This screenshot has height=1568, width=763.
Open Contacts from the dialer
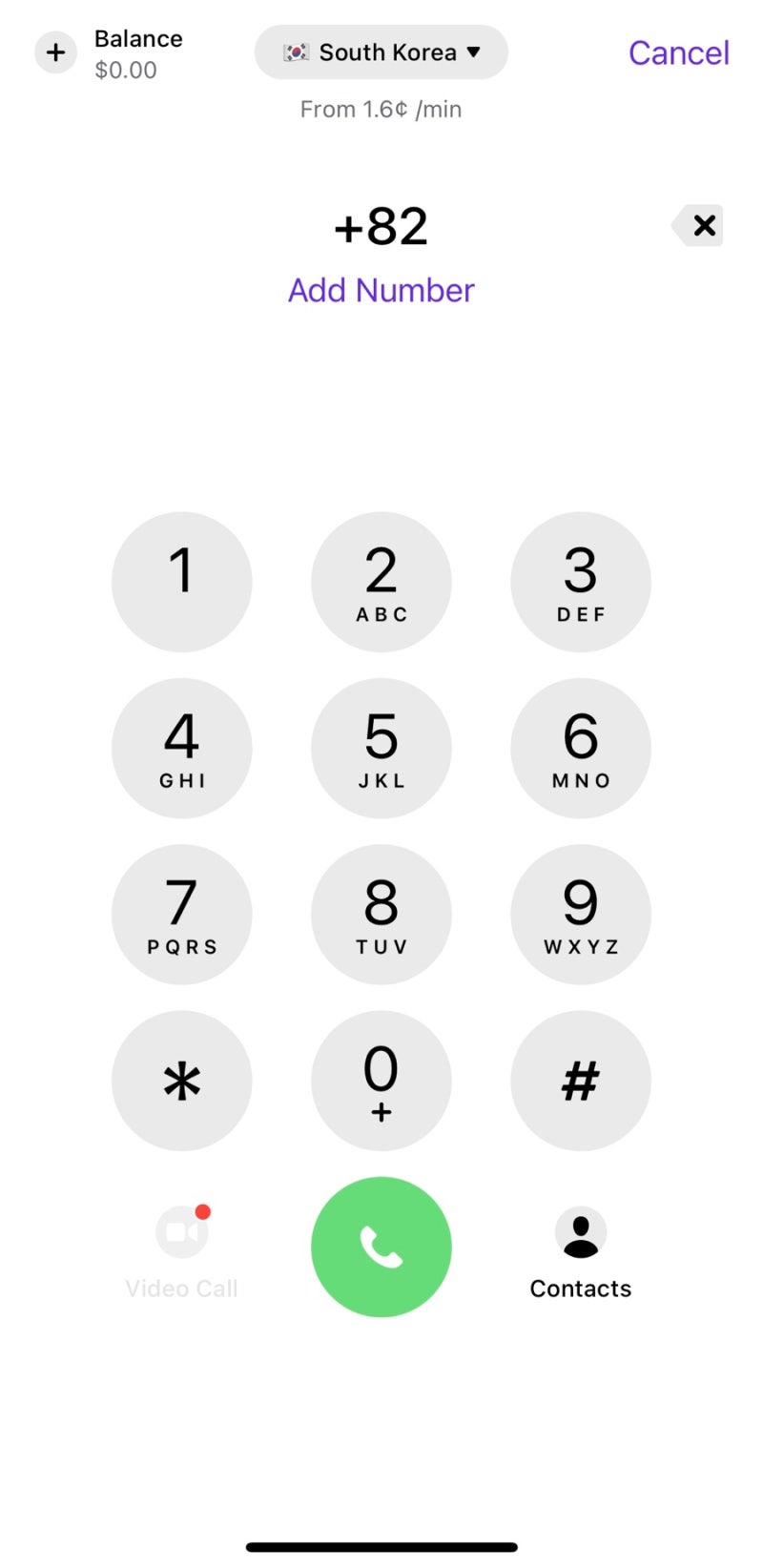580,1232
